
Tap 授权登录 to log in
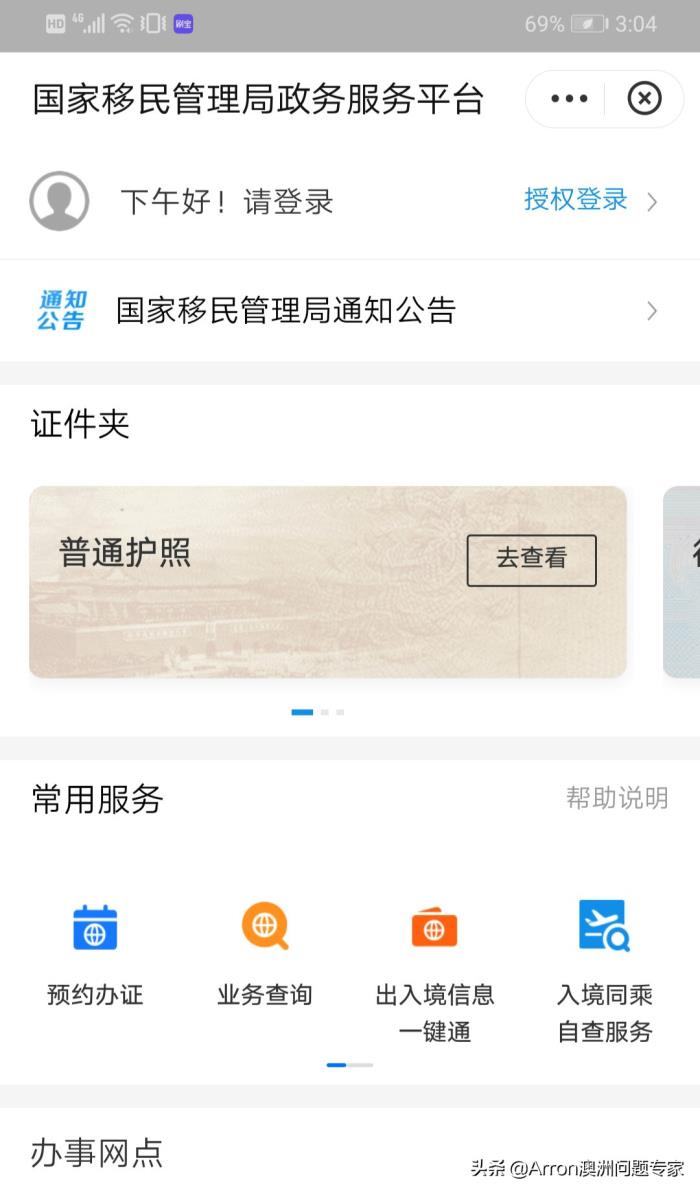click(576, 200)
